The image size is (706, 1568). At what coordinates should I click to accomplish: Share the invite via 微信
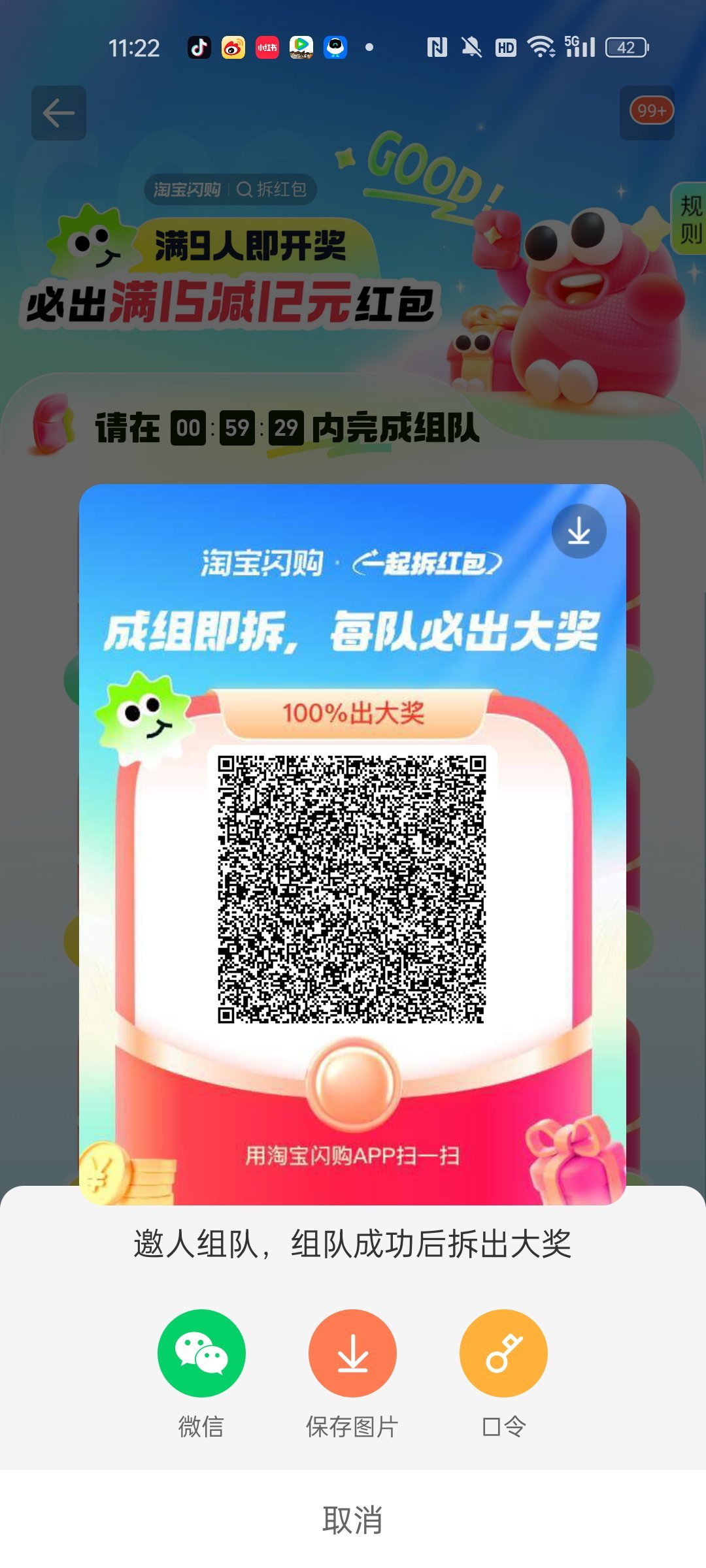(x=201, y=1353)
